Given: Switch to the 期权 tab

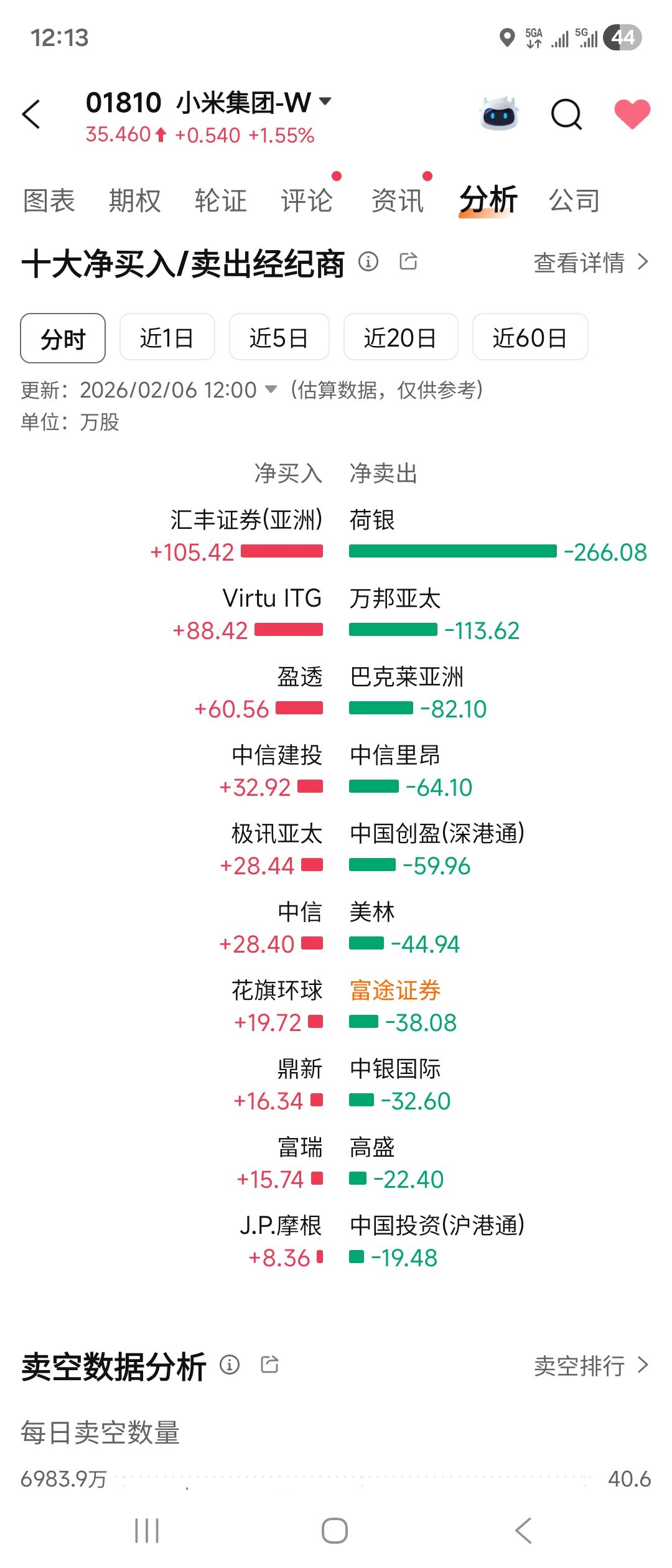Looking at the screenshot, I should (x=134, y=201).
